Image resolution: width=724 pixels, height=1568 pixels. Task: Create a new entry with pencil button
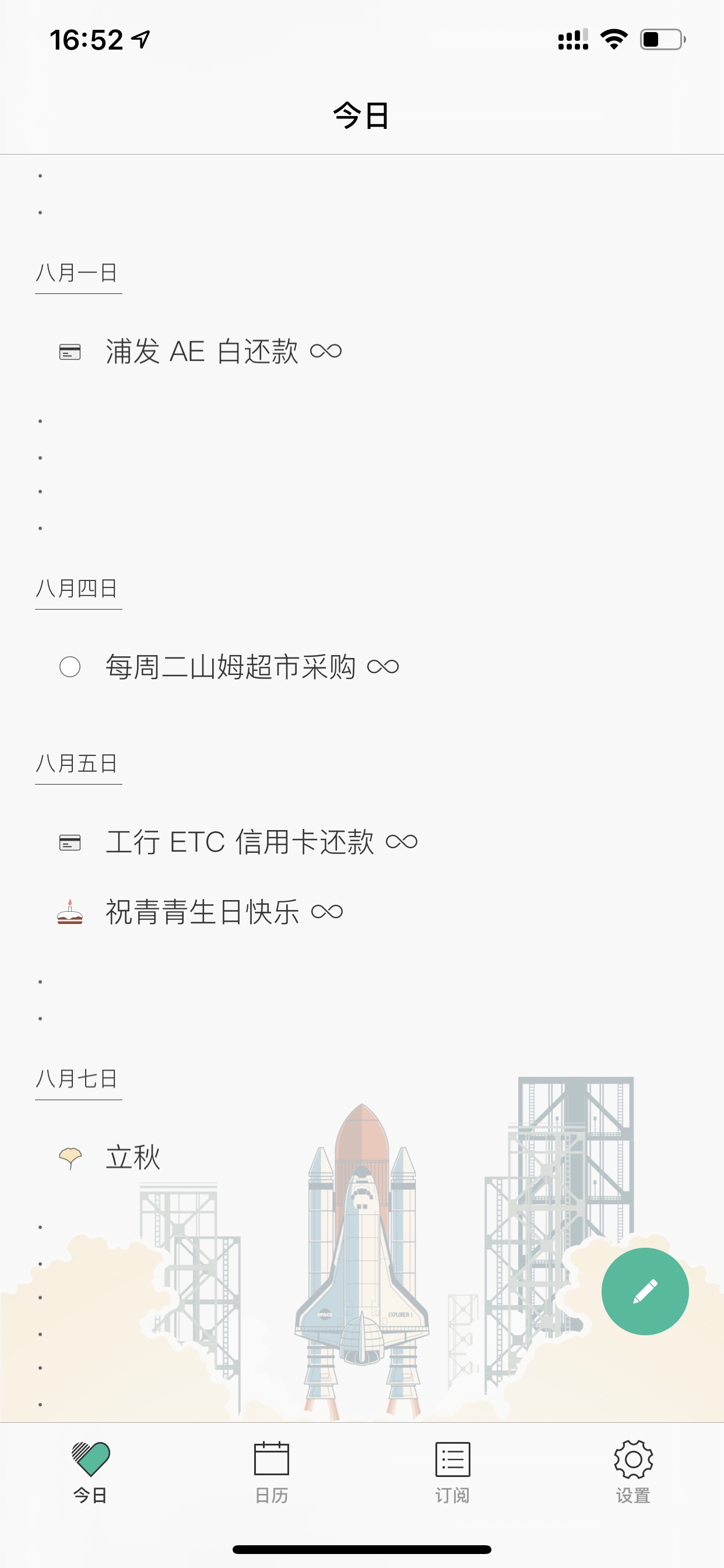(644, 1291)
